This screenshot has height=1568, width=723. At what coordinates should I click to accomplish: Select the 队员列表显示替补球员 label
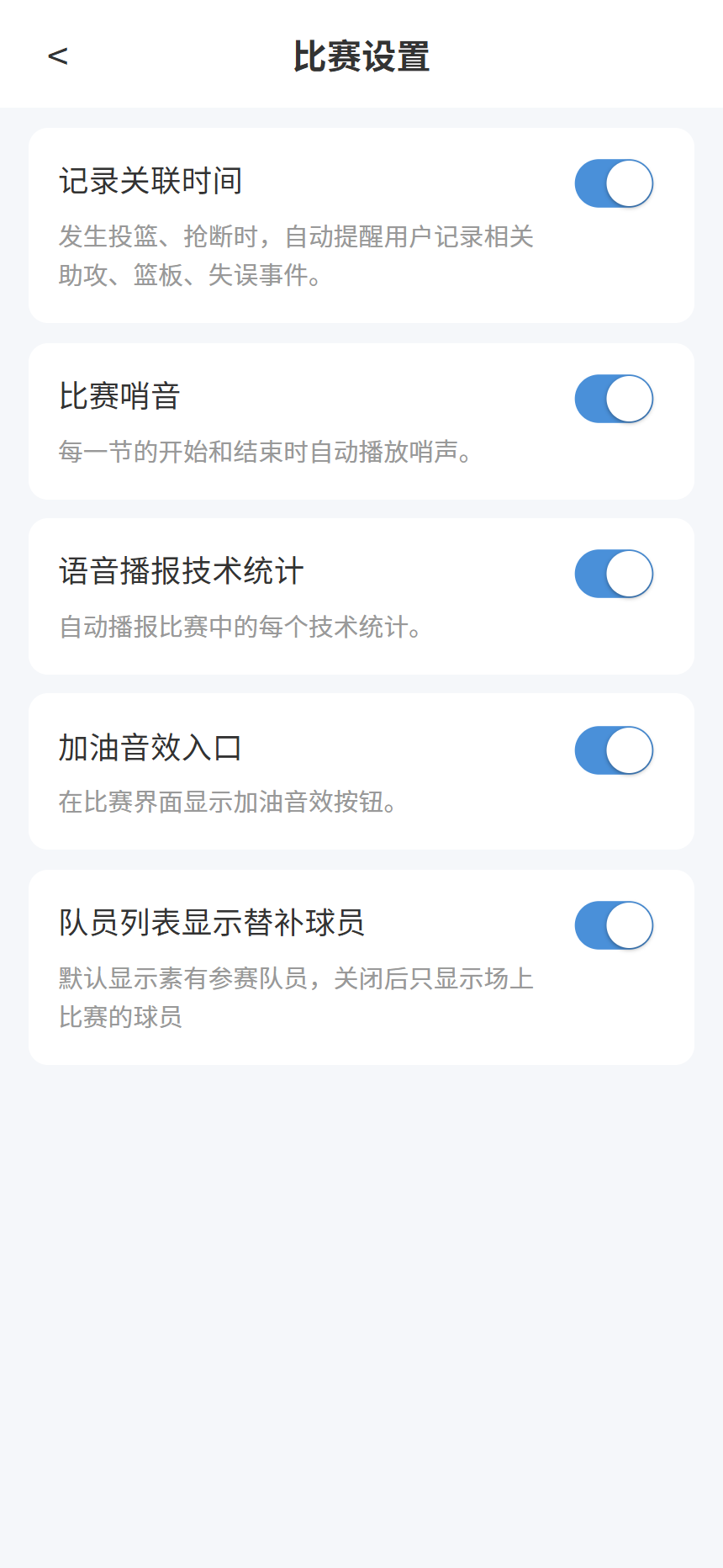[212, 923]
